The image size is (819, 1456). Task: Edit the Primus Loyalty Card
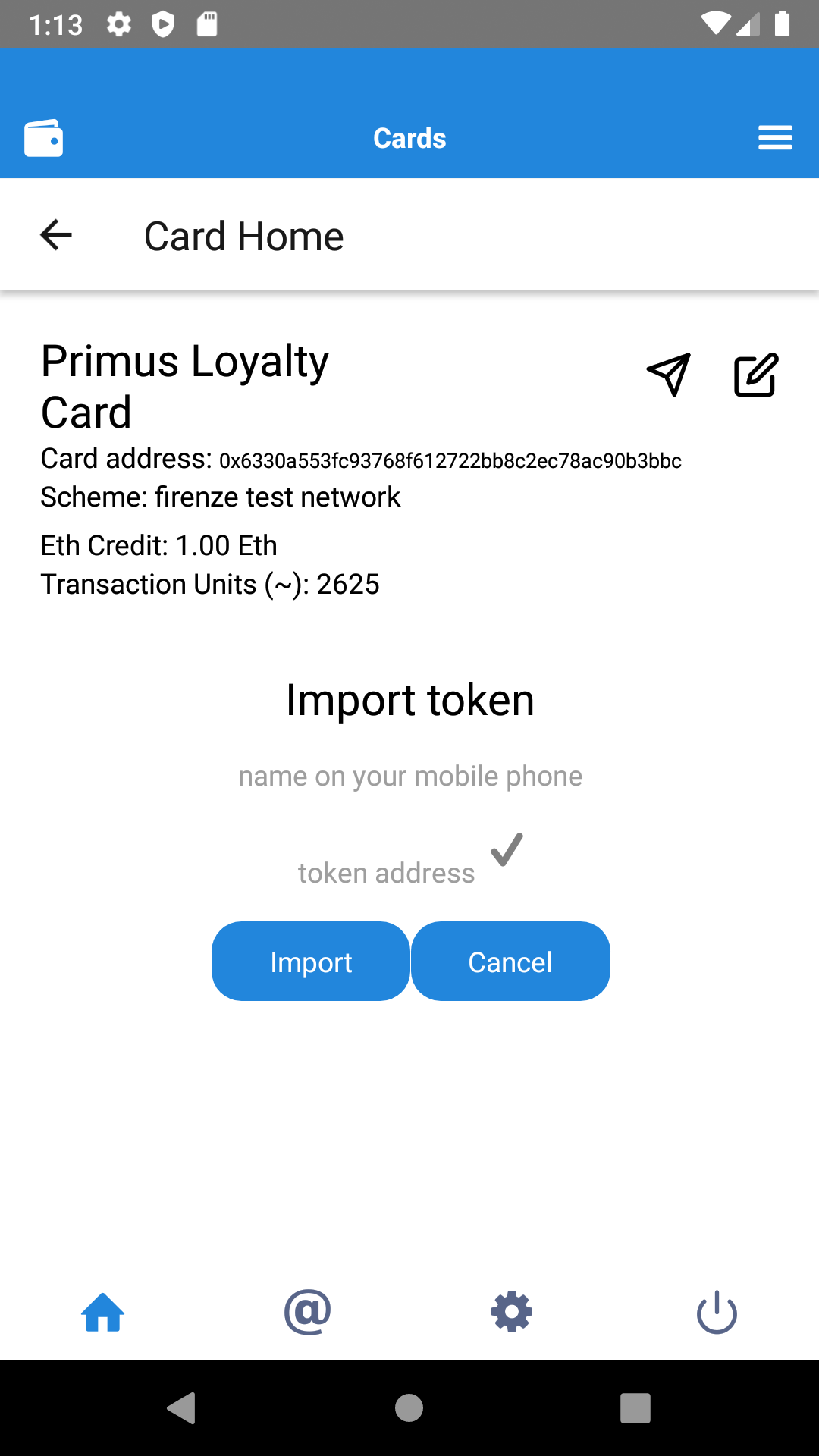pyautogui.click(x=756, y=375)
